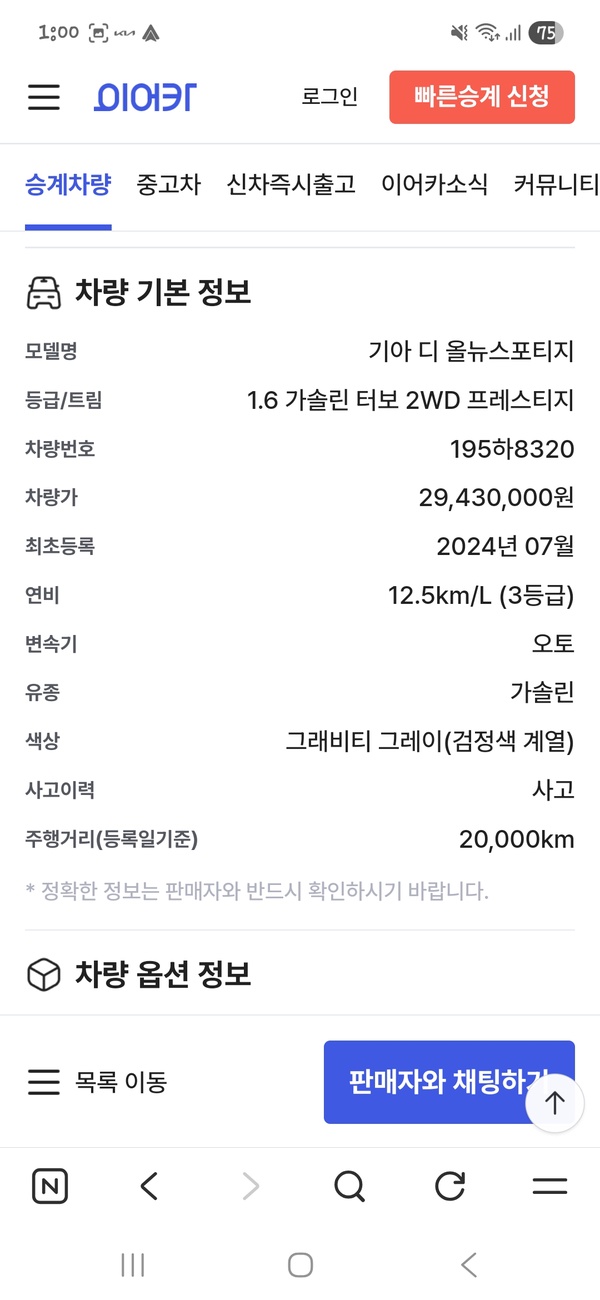Go to the 이어카소식 tab
The image size is (600, 1300).
pos(434,185)
